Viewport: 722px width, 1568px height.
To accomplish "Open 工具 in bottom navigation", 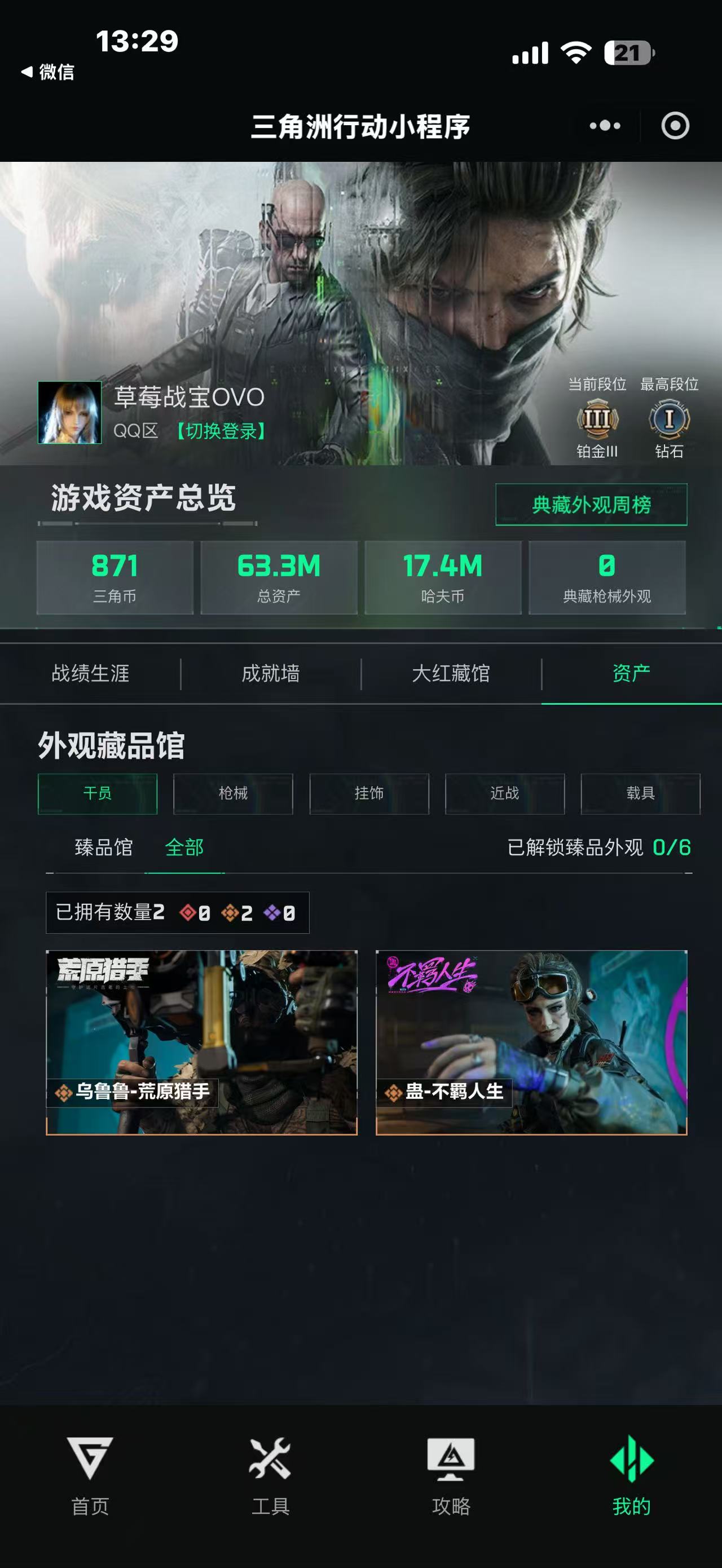I will [x=270, y=1476].
